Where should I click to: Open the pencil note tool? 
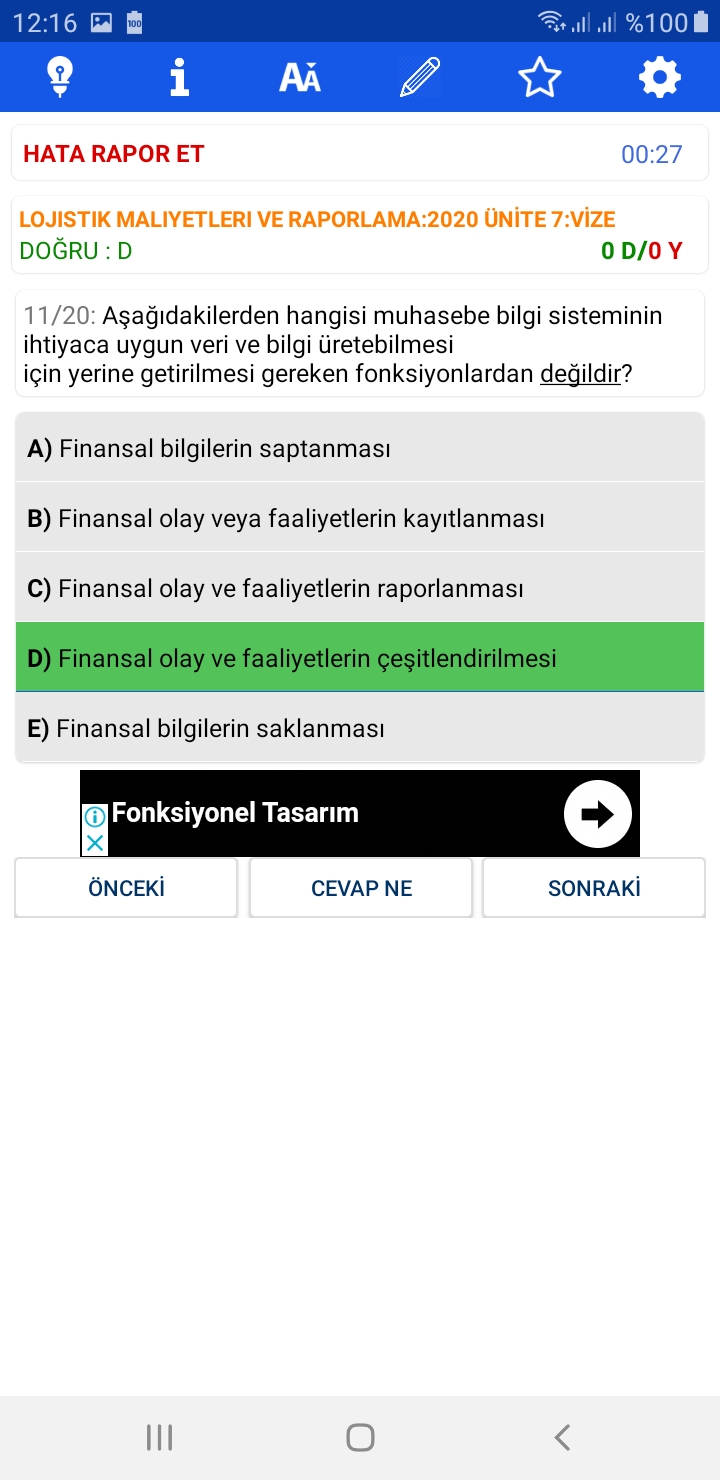click(420, 77)
